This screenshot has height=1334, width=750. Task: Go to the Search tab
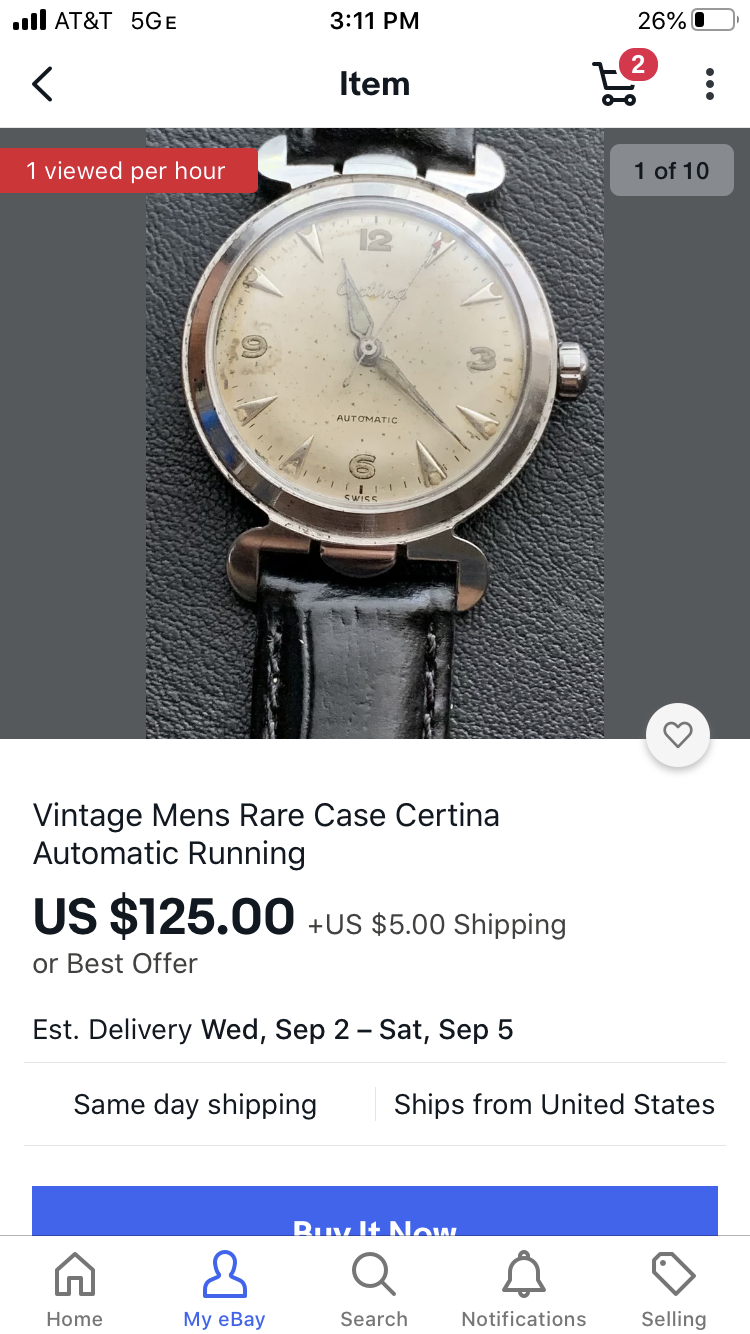pos(374,1289)
